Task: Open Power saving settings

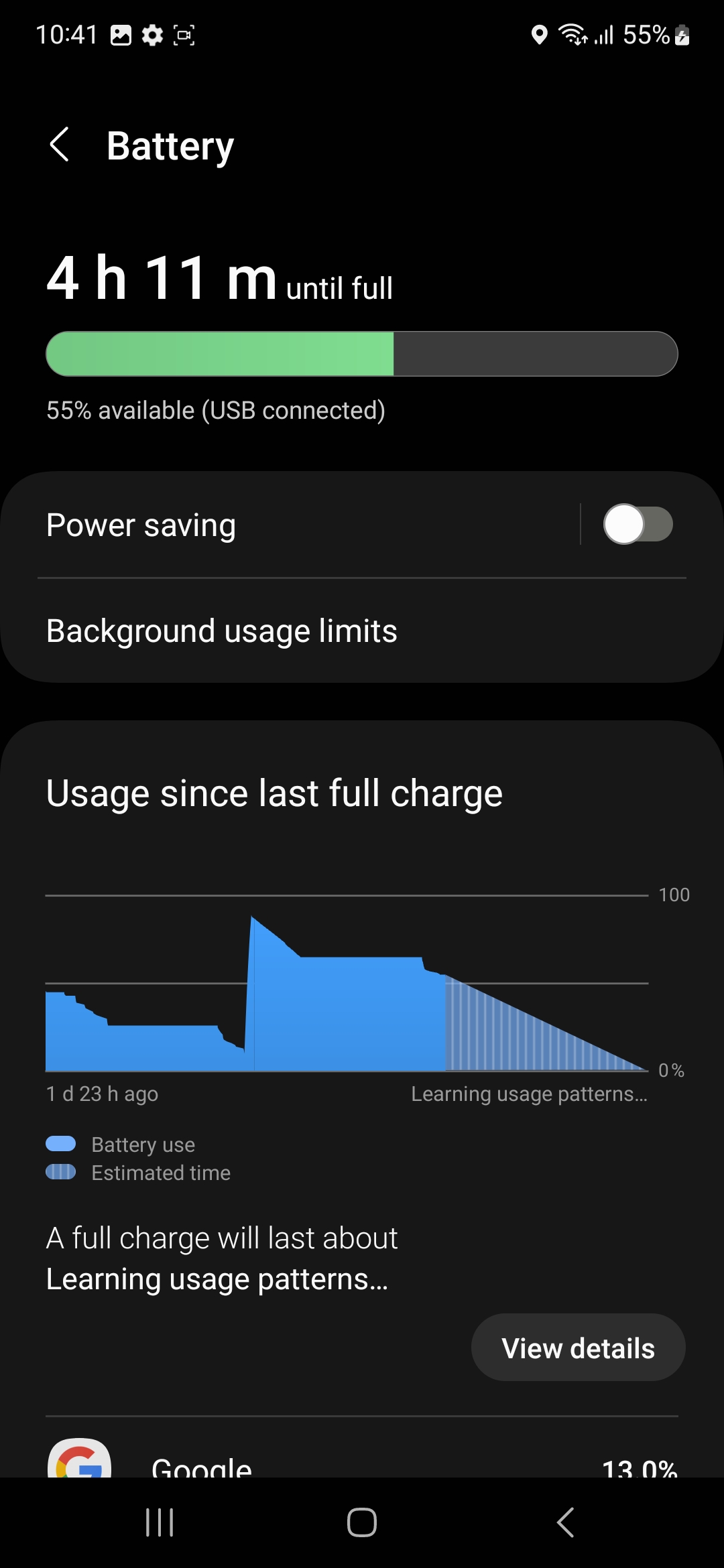Action: point(268,525)
